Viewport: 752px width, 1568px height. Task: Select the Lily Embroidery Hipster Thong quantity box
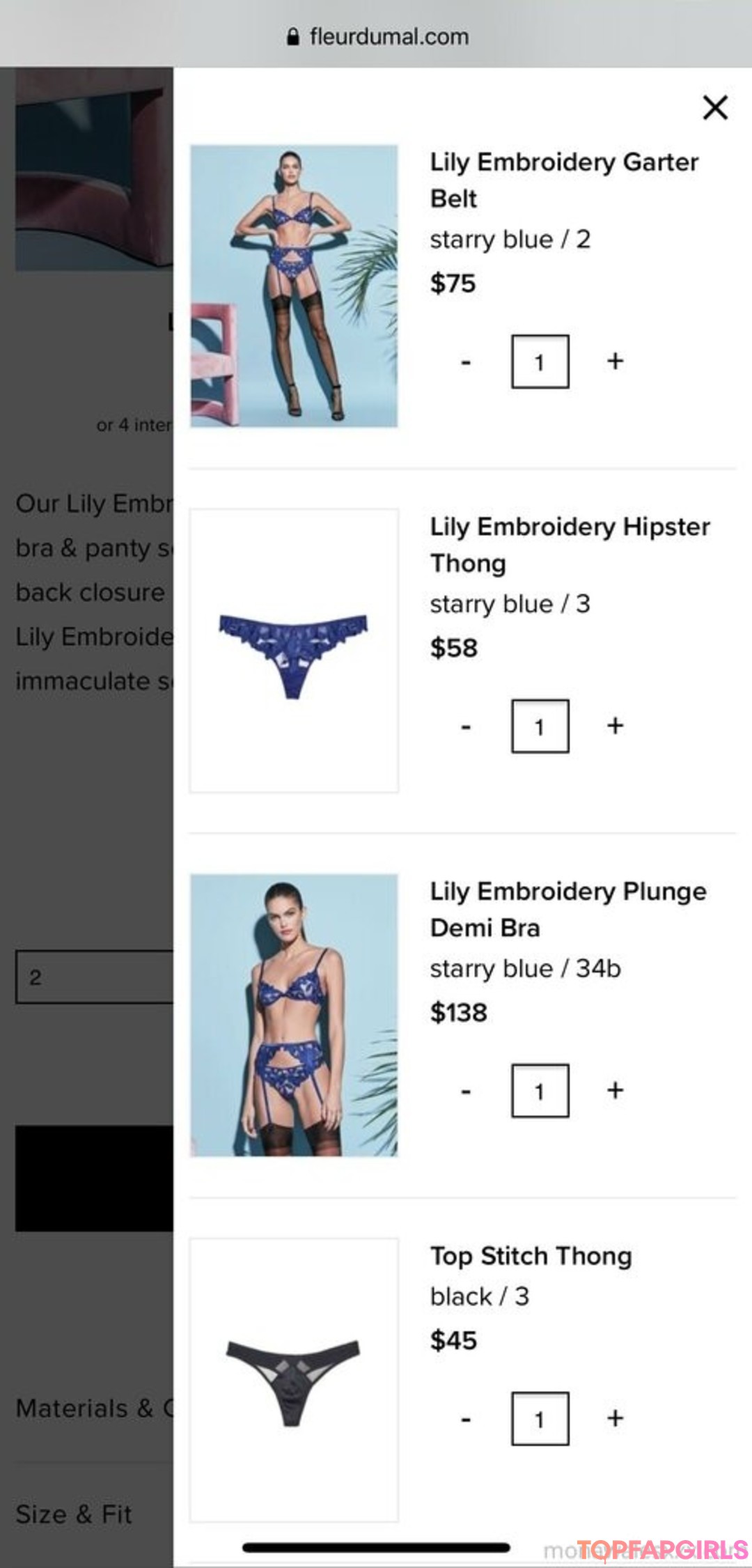click(x=540, y=727)
